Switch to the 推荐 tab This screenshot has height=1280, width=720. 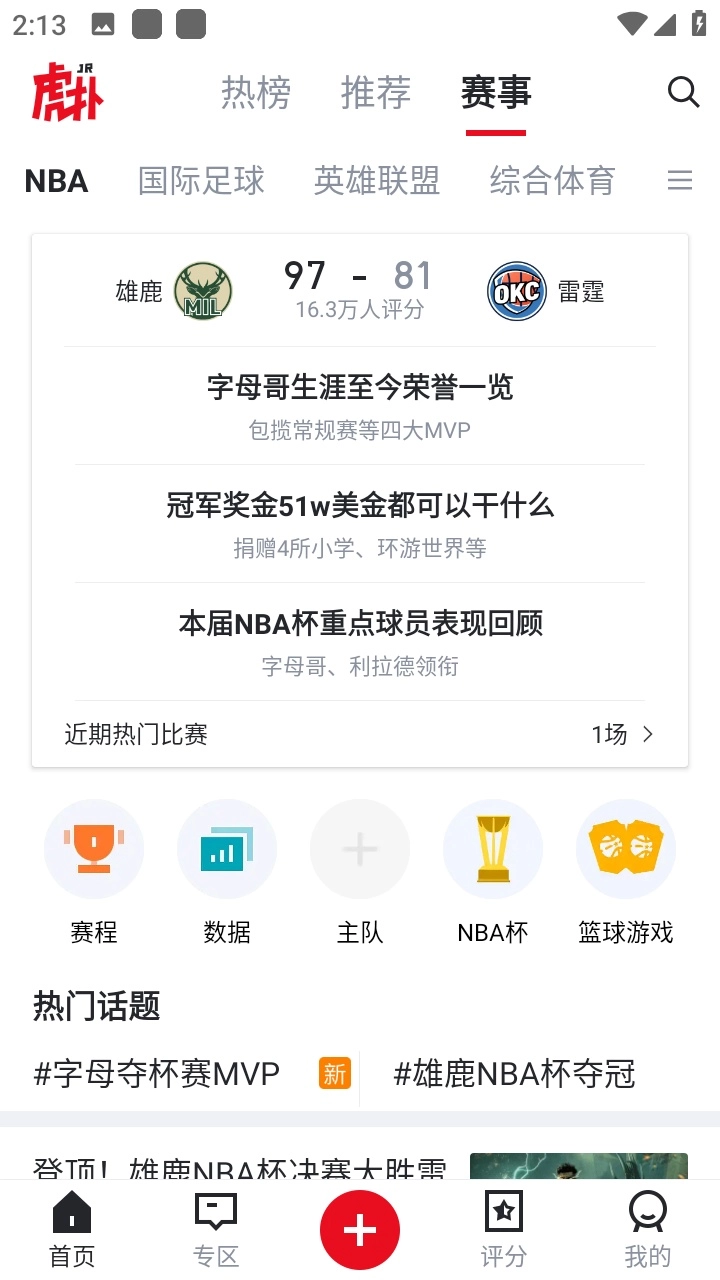tap(376, 93)
